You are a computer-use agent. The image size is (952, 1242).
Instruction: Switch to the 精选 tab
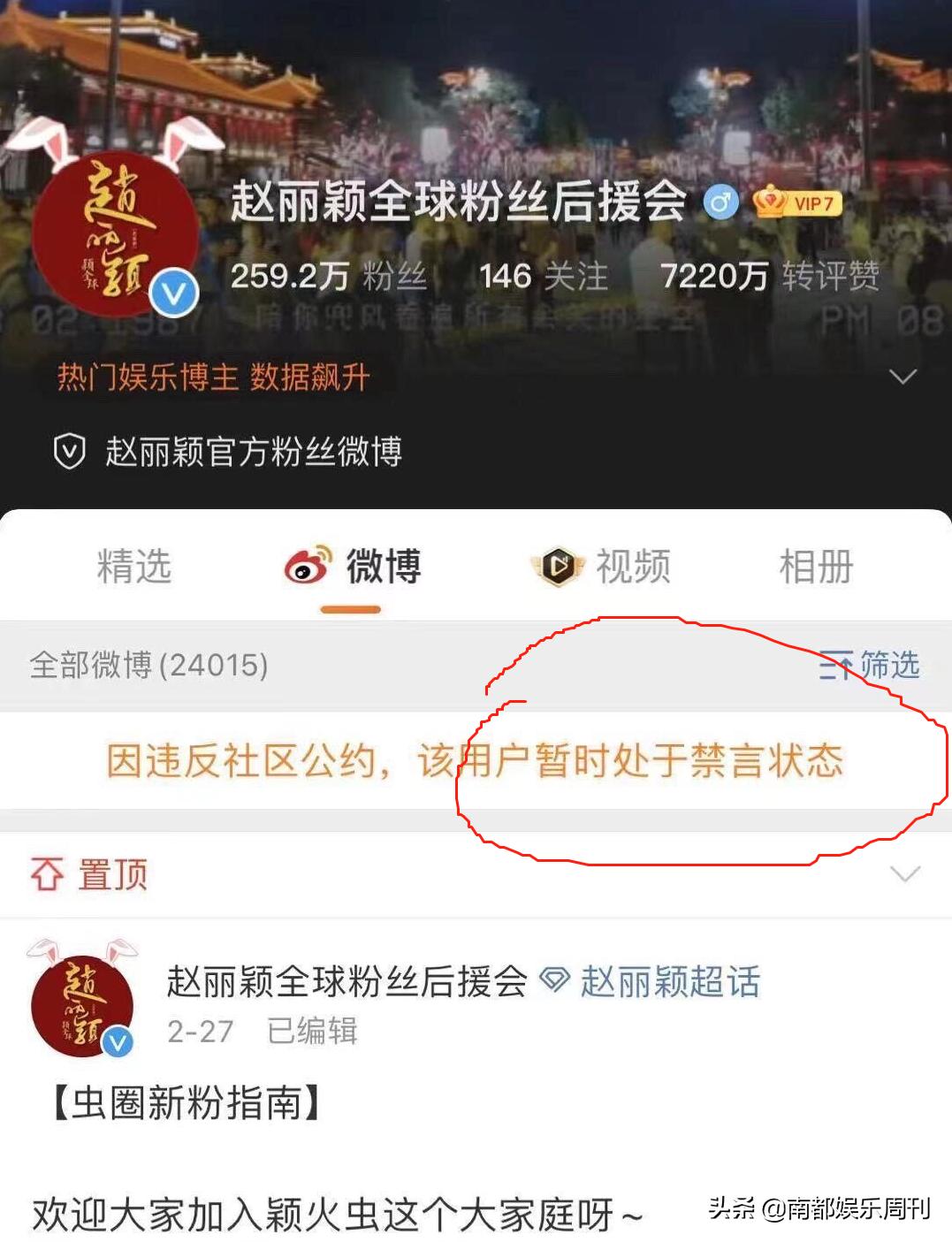[134, 567]
